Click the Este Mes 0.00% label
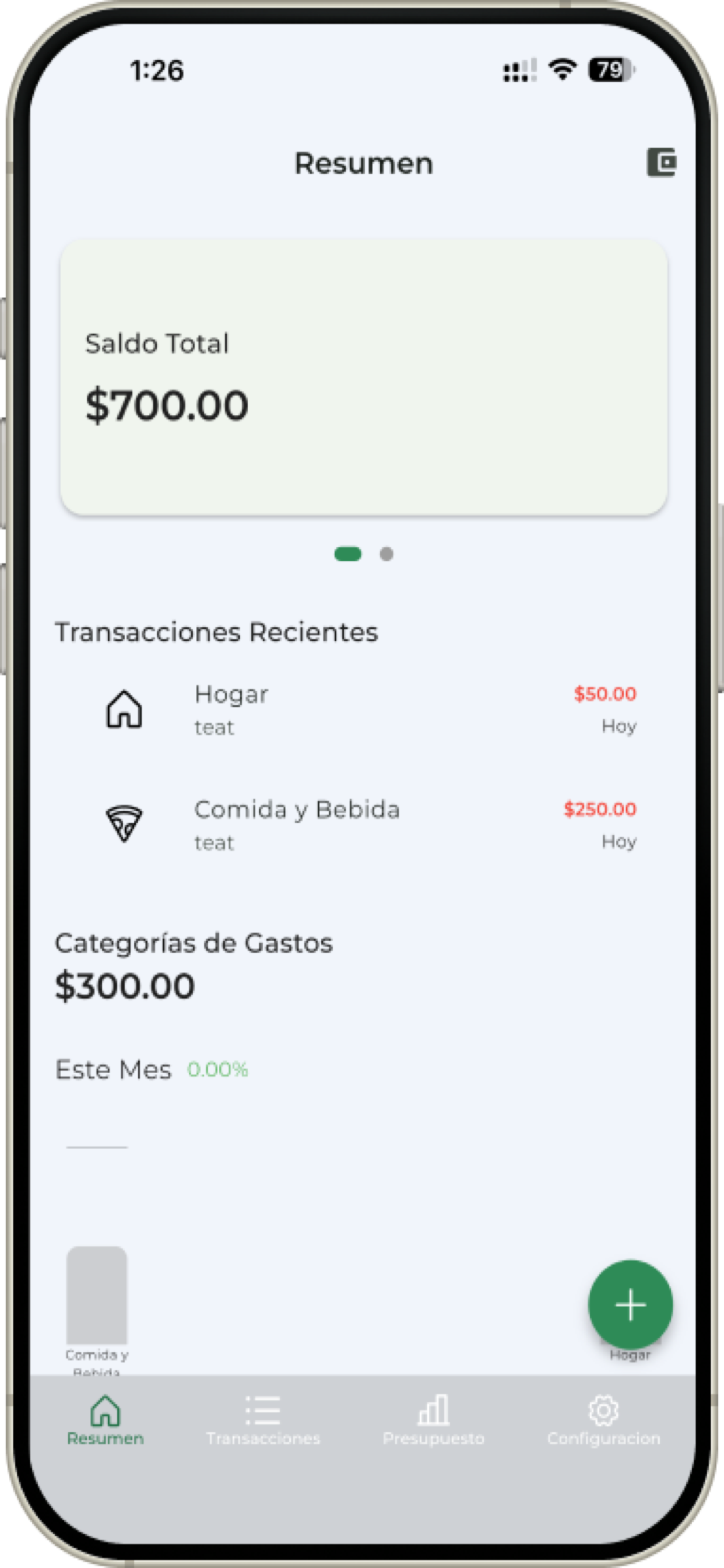 pos(150,1069)
